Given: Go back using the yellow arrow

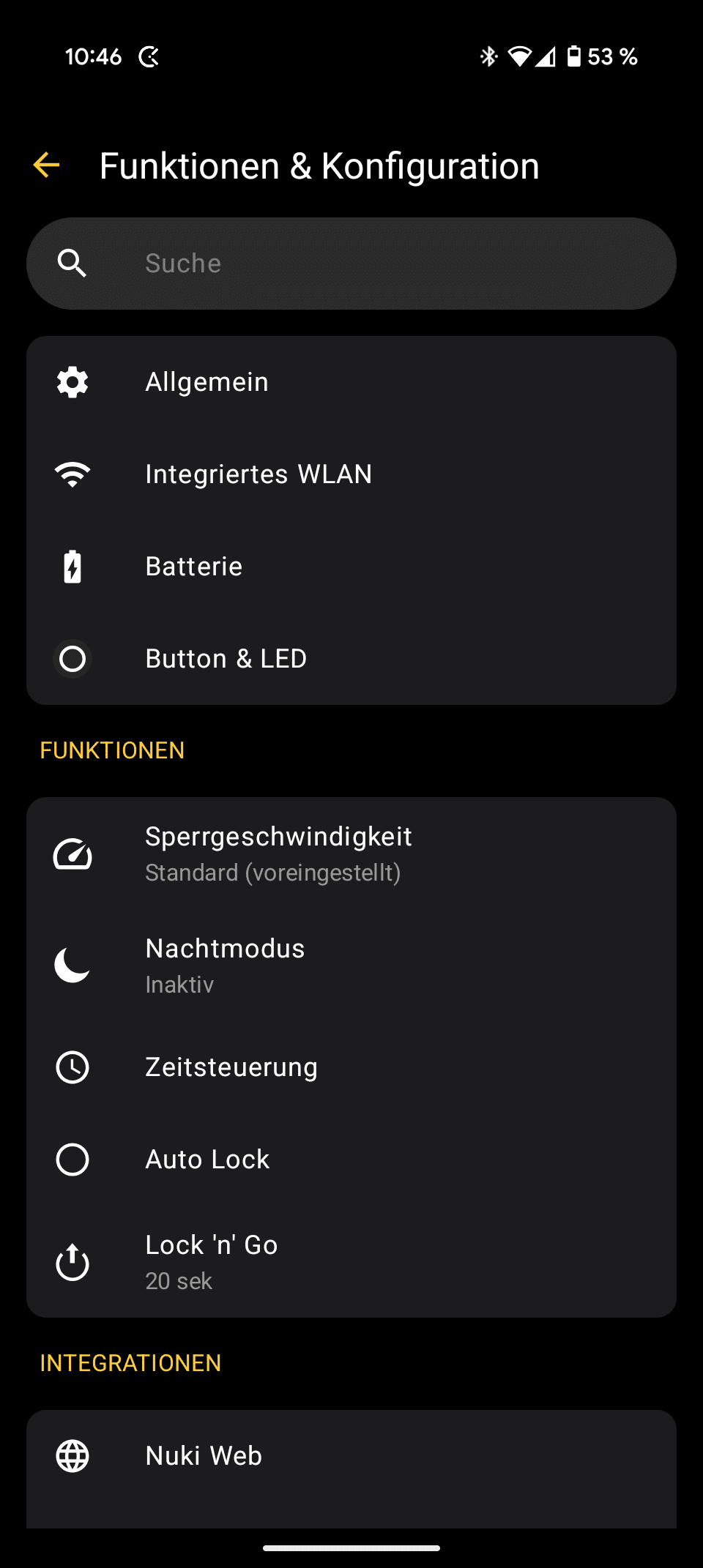Looking at the screenshot, I should point(47,165).
